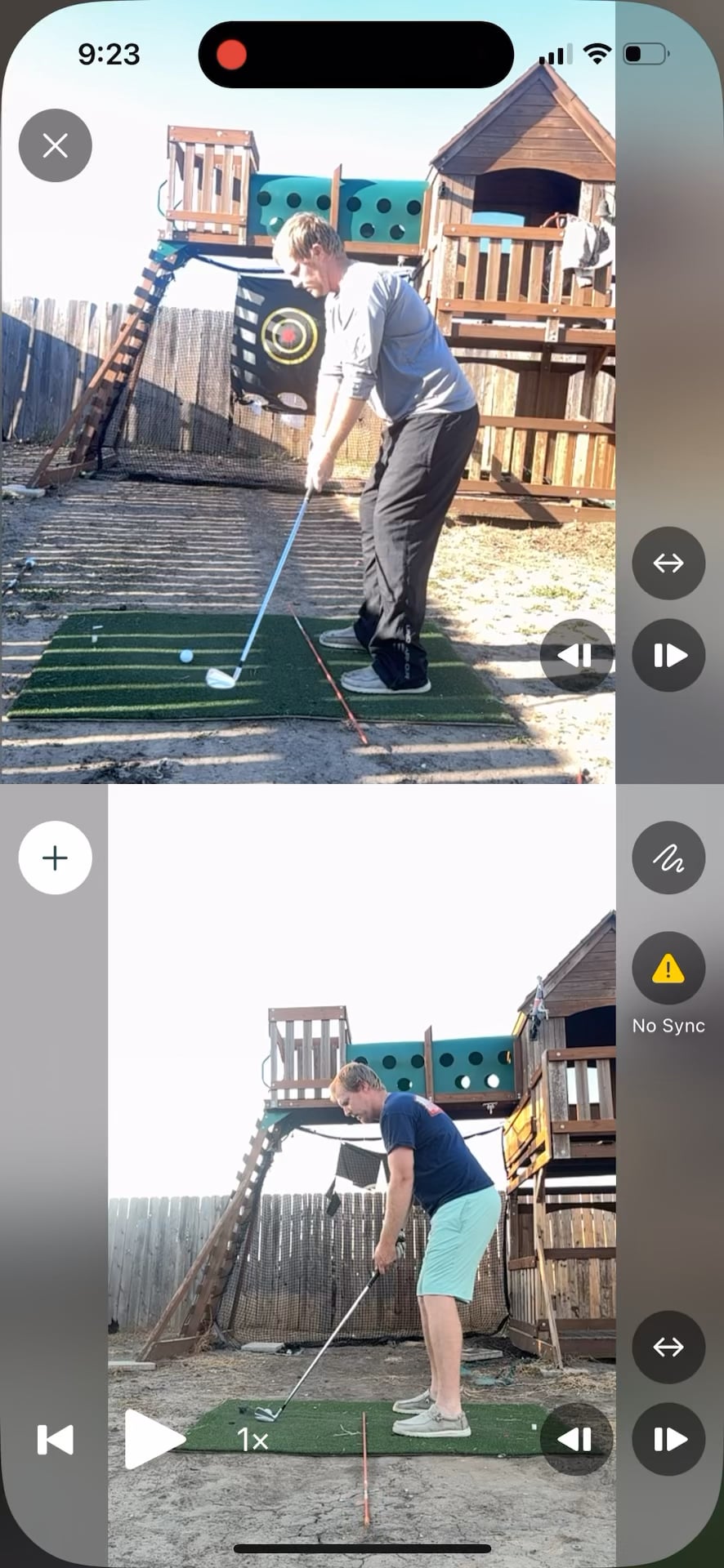Screen dimensions: 724x1568
Task: Flip the top video horizontally
Action: tap(668, 563)
